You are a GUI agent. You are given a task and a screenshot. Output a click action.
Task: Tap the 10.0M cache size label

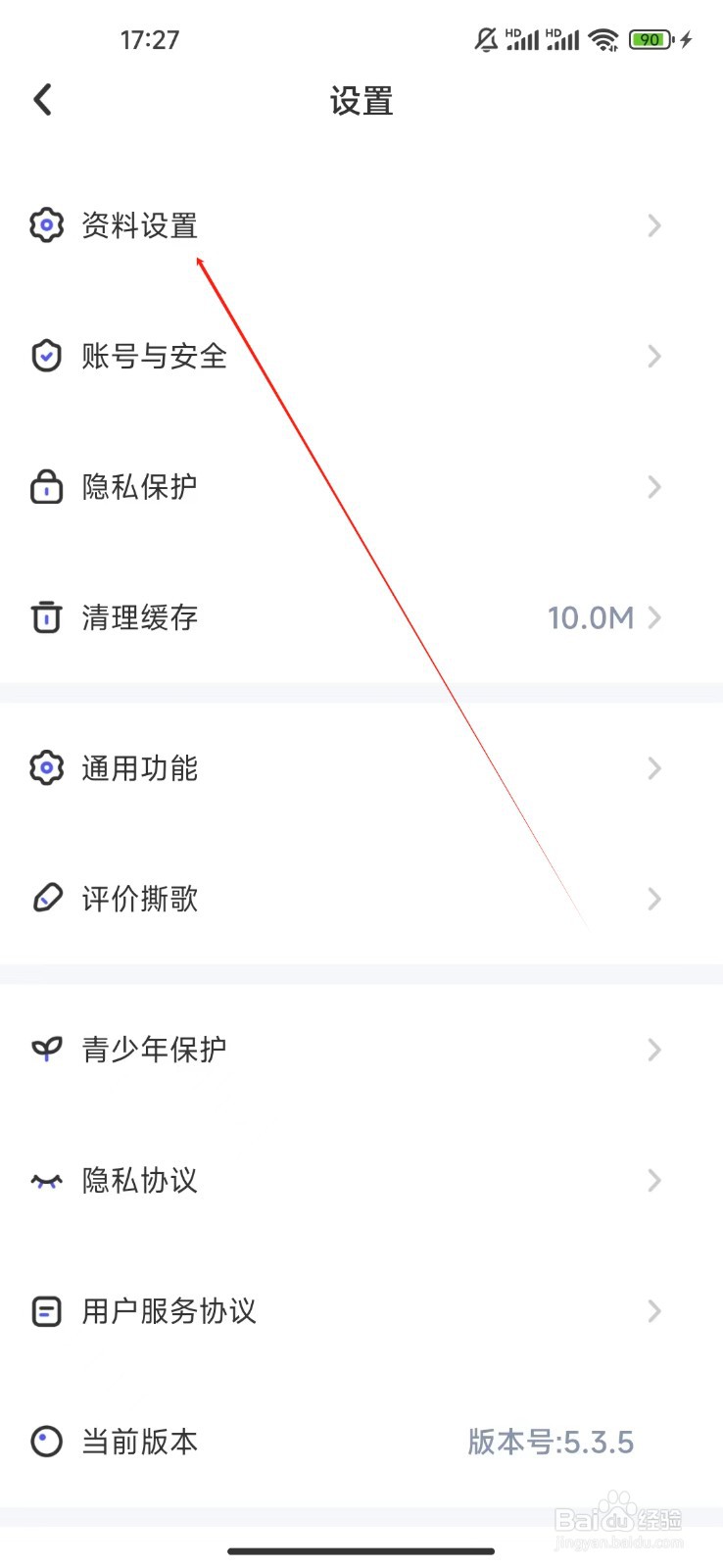[x=591, y=617]
